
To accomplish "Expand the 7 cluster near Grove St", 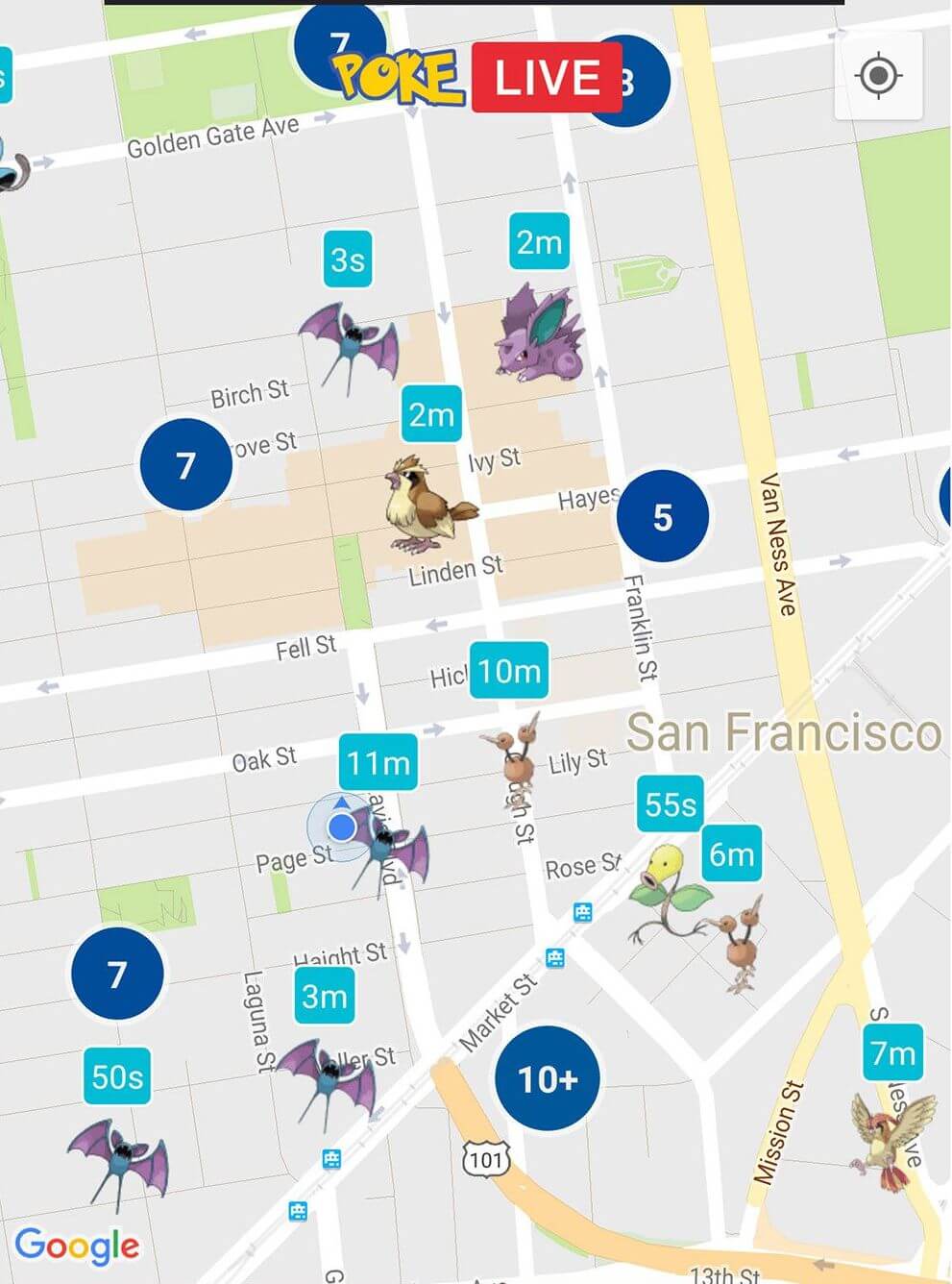I will pos(184,463).
